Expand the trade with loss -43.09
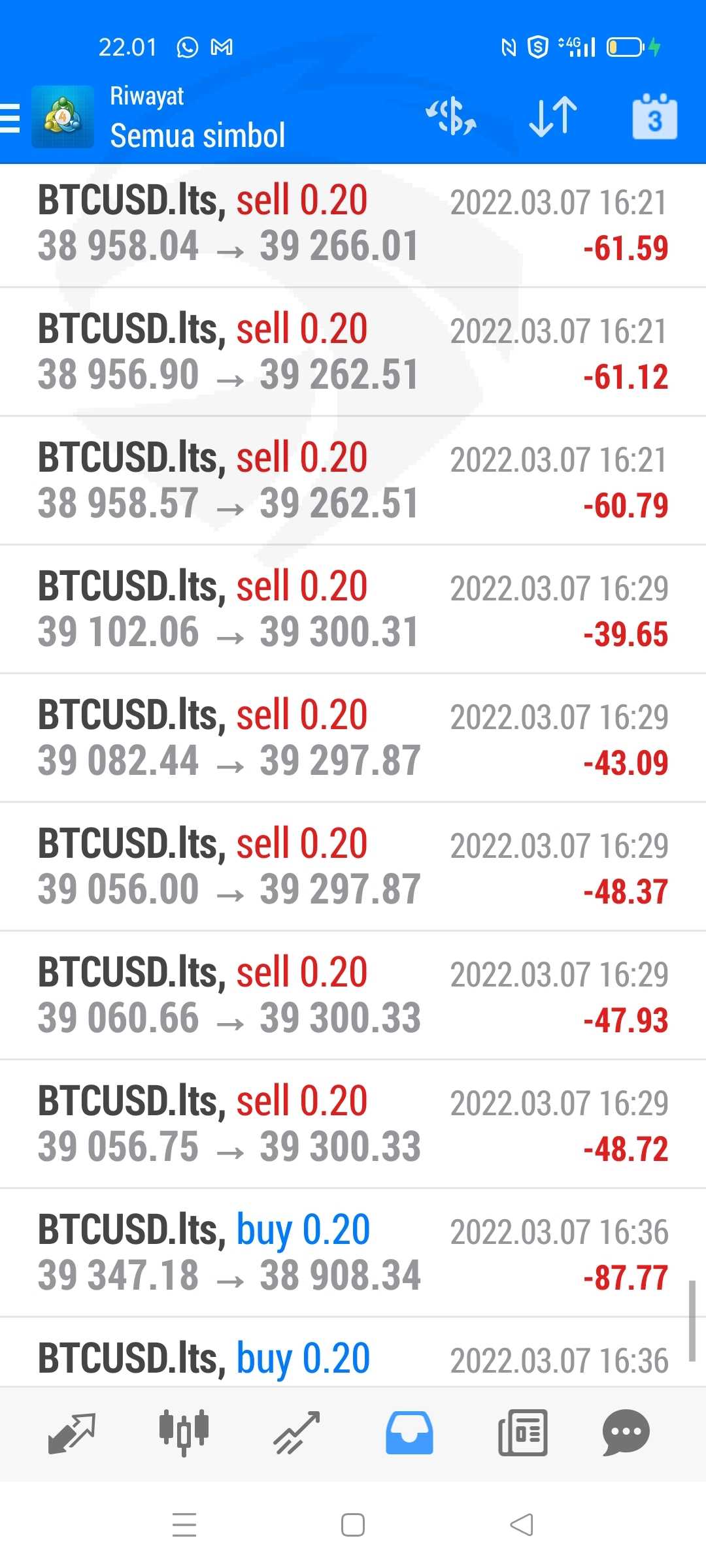Image resolution: width=706 pixels, height=1568 pixels. coord(353,738)
